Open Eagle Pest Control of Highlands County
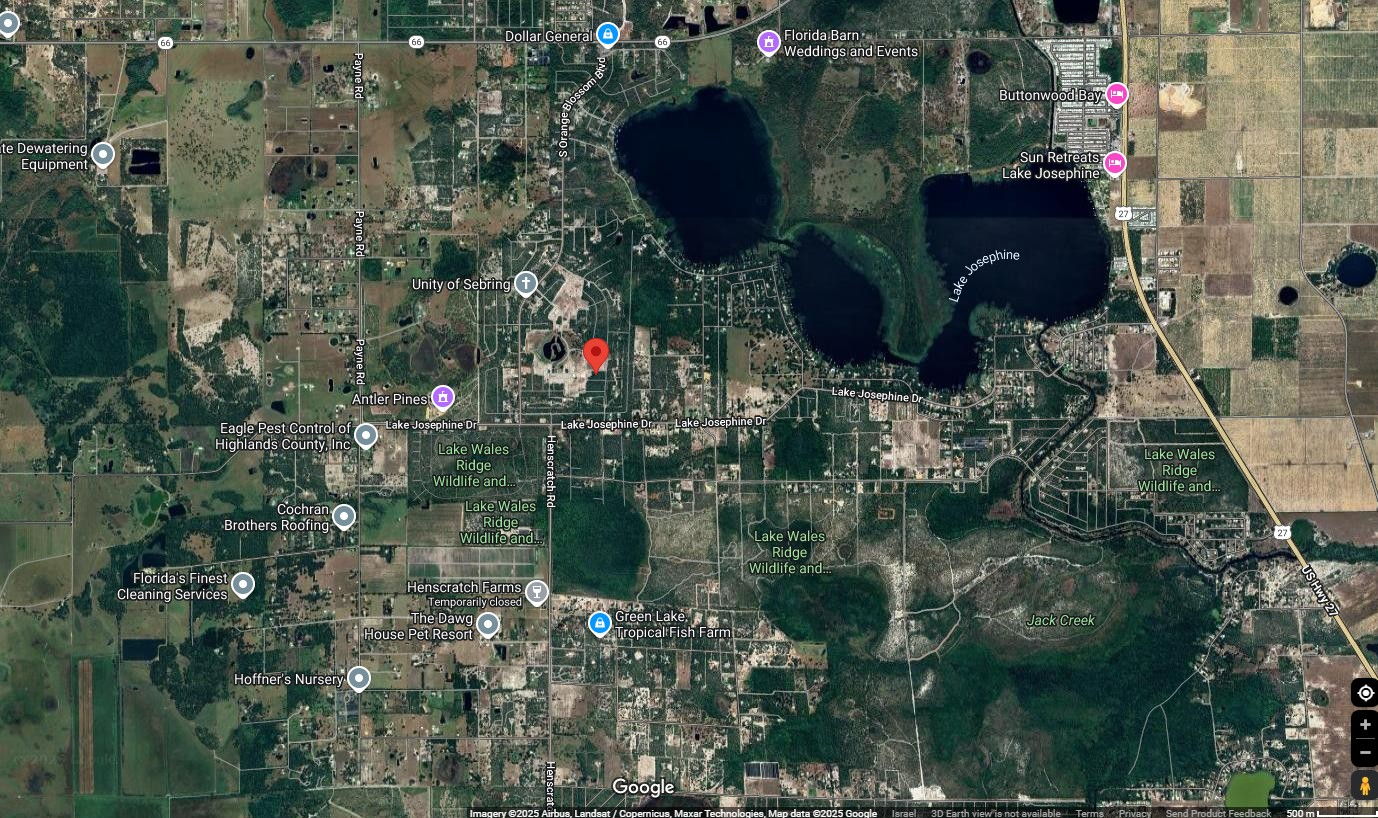Image resolution: width=1378 pixels, height=818 pixels. (x=366, y=436)
